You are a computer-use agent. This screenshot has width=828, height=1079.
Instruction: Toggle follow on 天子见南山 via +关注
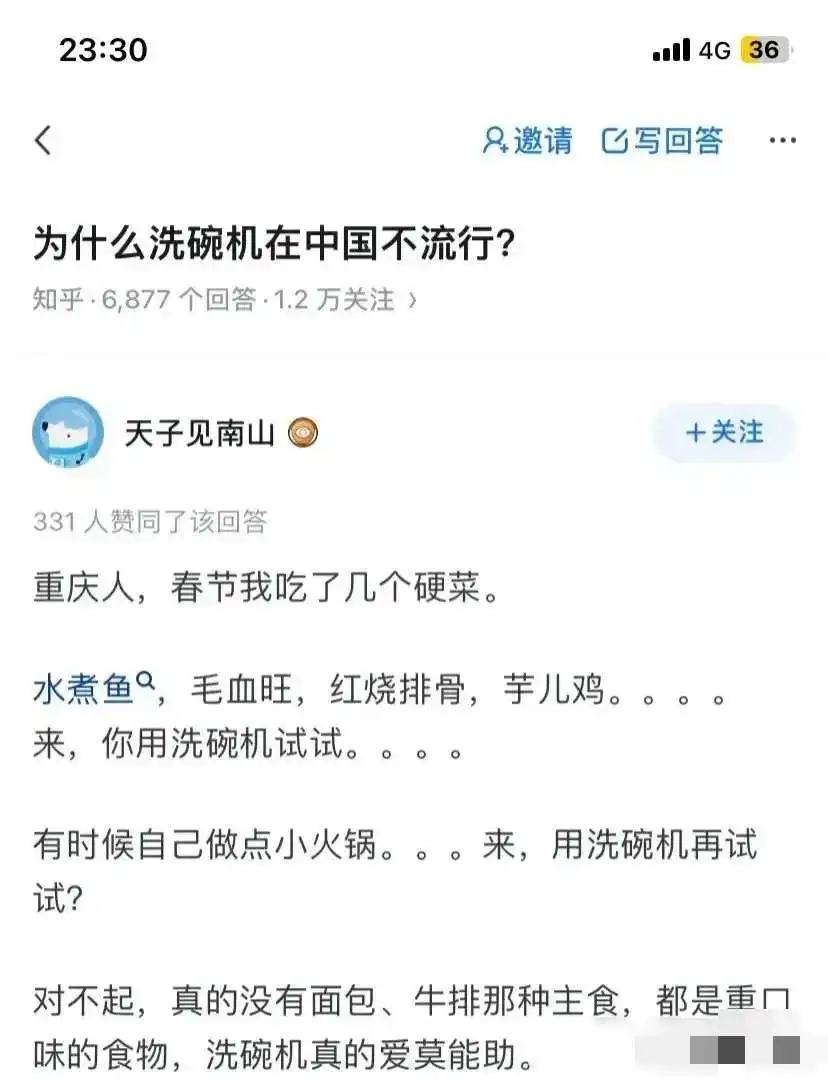click(x=723, y=433)
